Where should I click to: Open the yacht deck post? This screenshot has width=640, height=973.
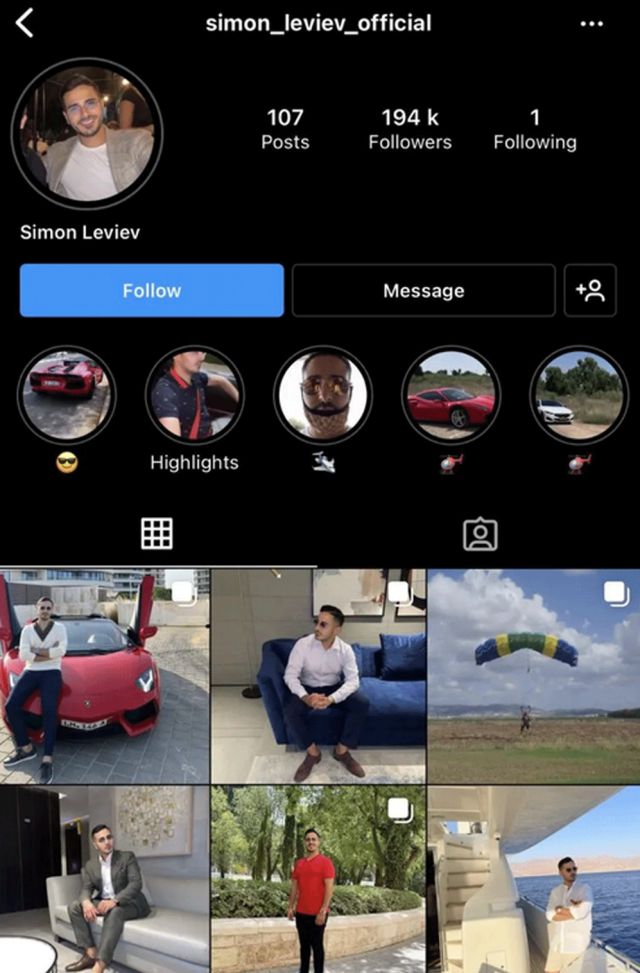point(533,880)
